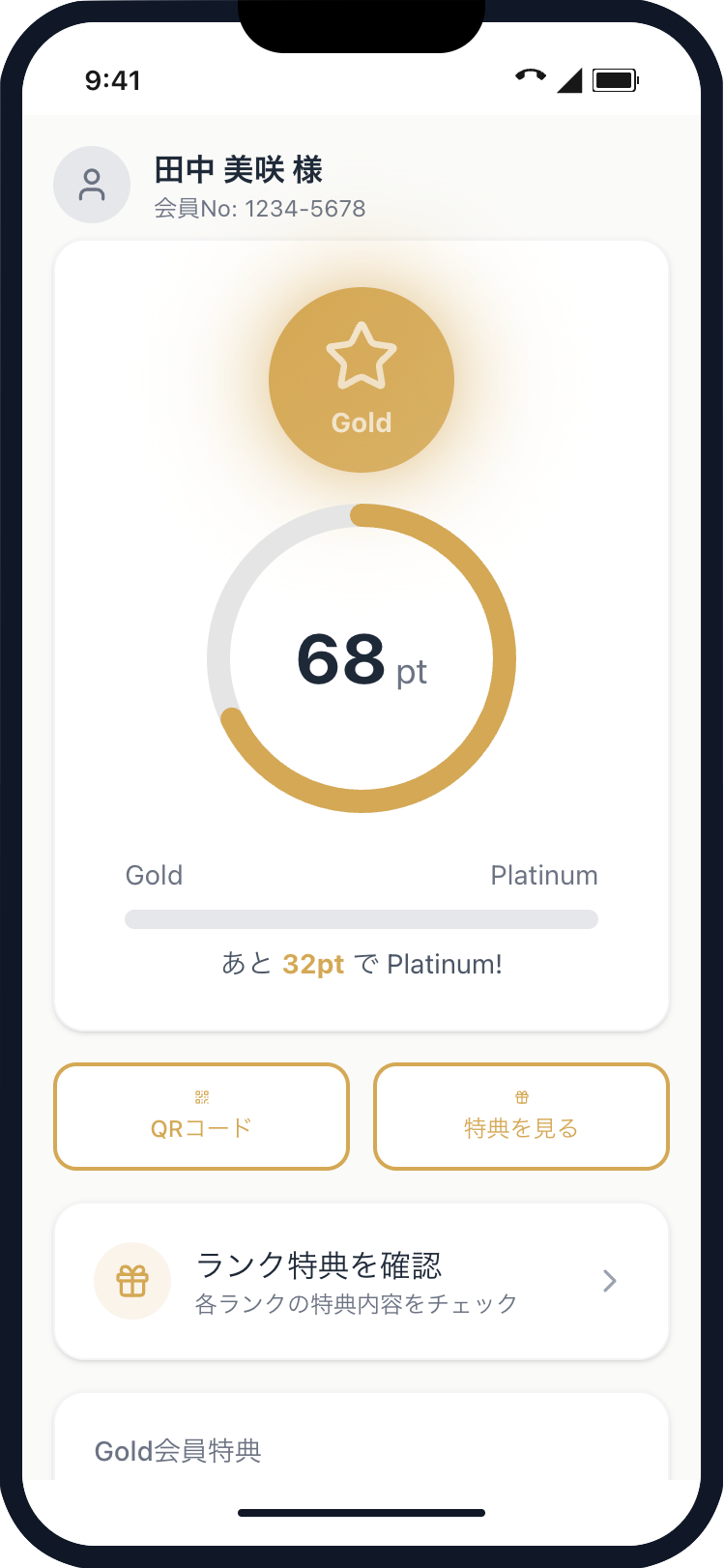Open the QRコード button
The height and width of the screenshot is (1568, 724).
[201, 1117]
